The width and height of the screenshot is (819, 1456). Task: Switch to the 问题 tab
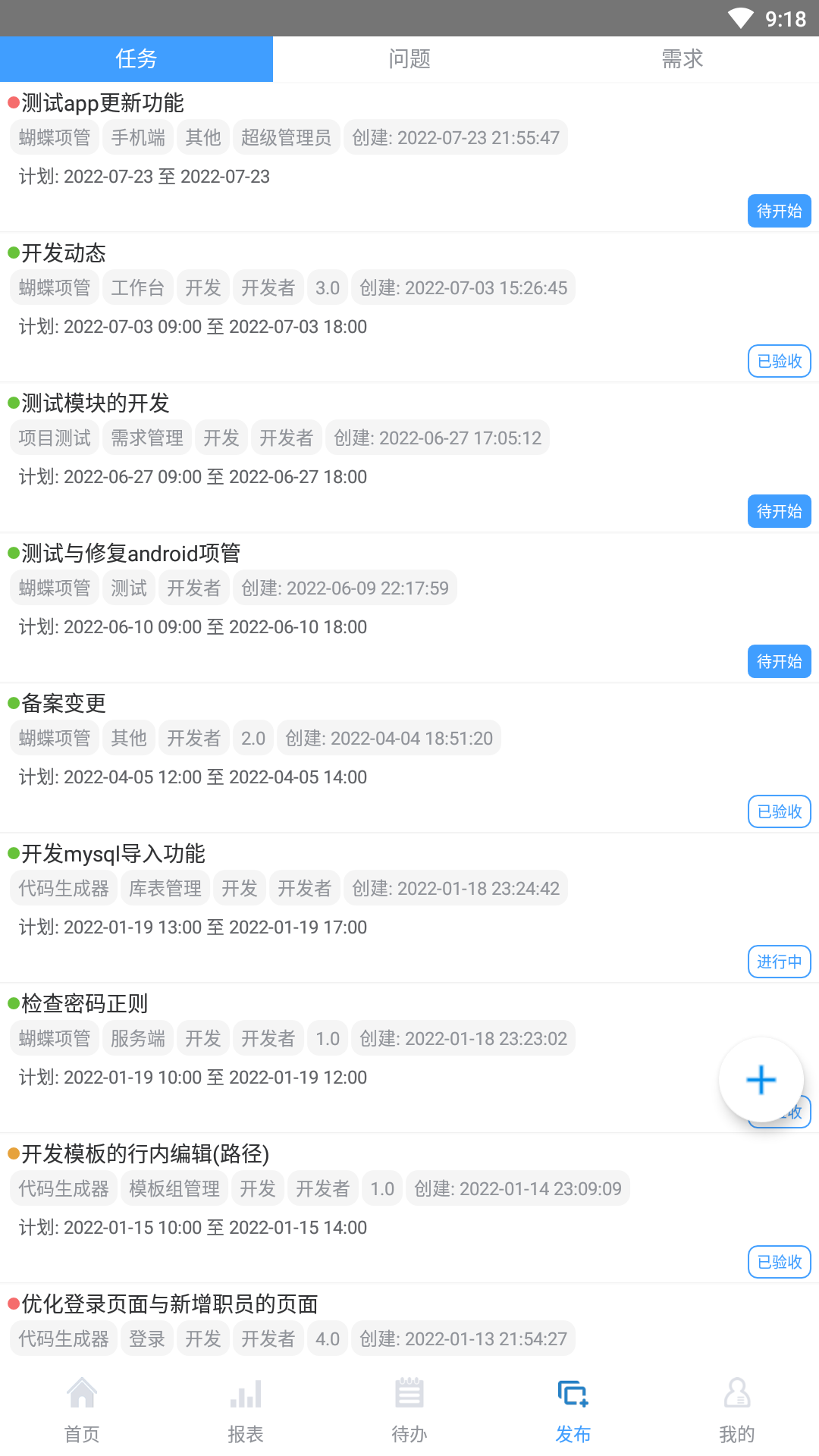point(409,58)
